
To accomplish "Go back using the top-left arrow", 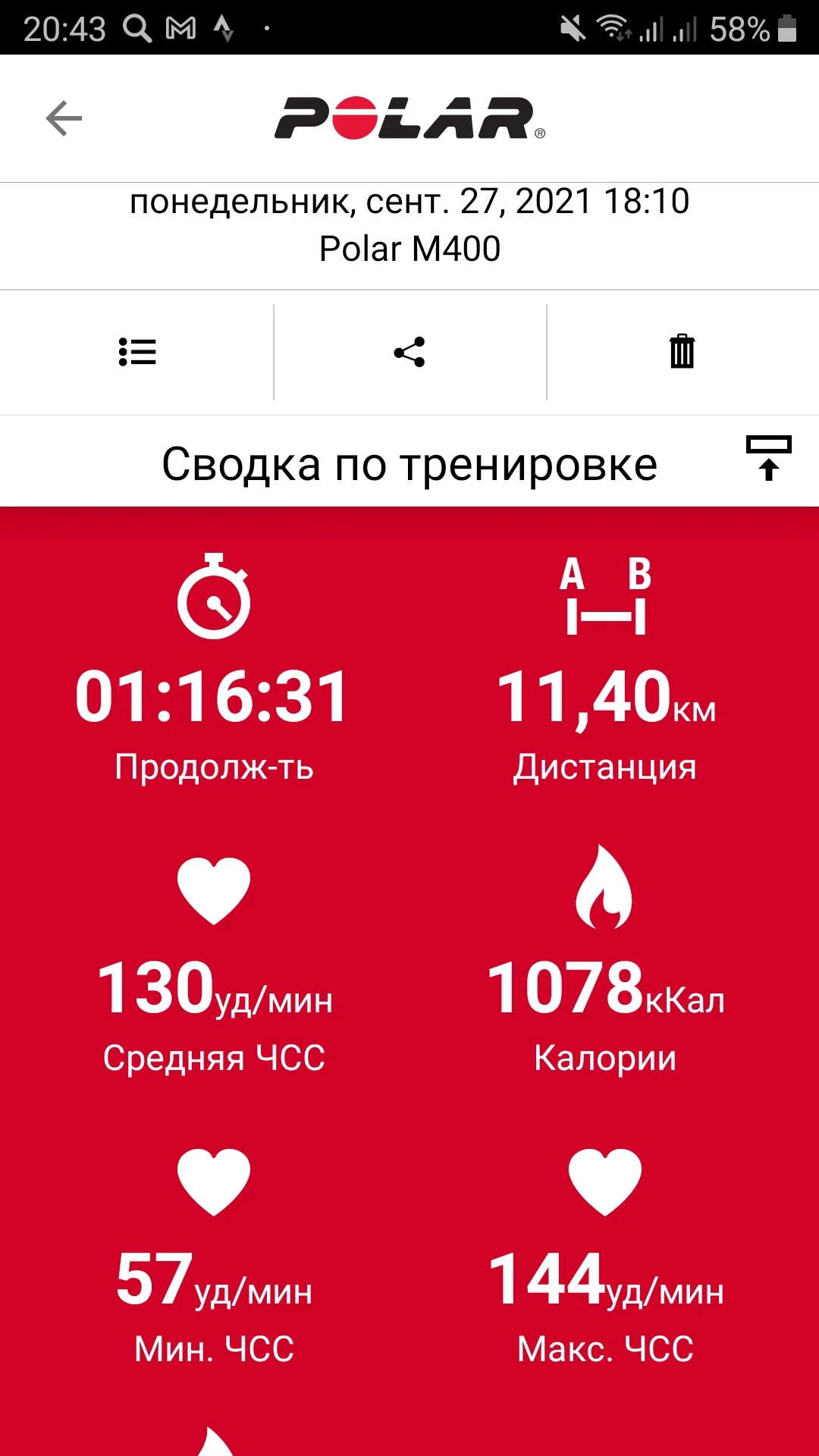I will click(64, 118).
